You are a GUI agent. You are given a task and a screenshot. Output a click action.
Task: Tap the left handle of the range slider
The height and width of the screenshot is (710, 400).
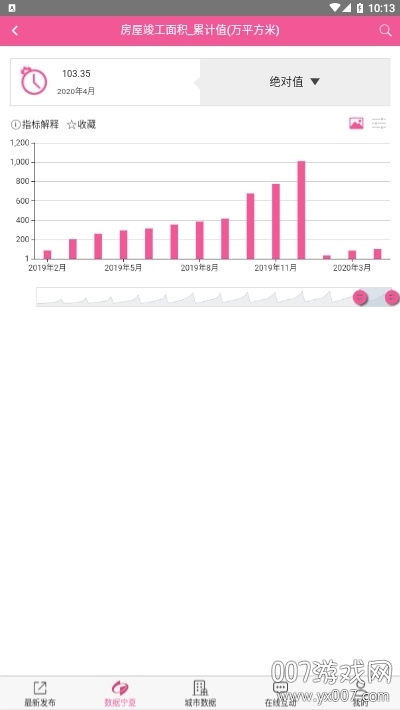pos(360,297)
